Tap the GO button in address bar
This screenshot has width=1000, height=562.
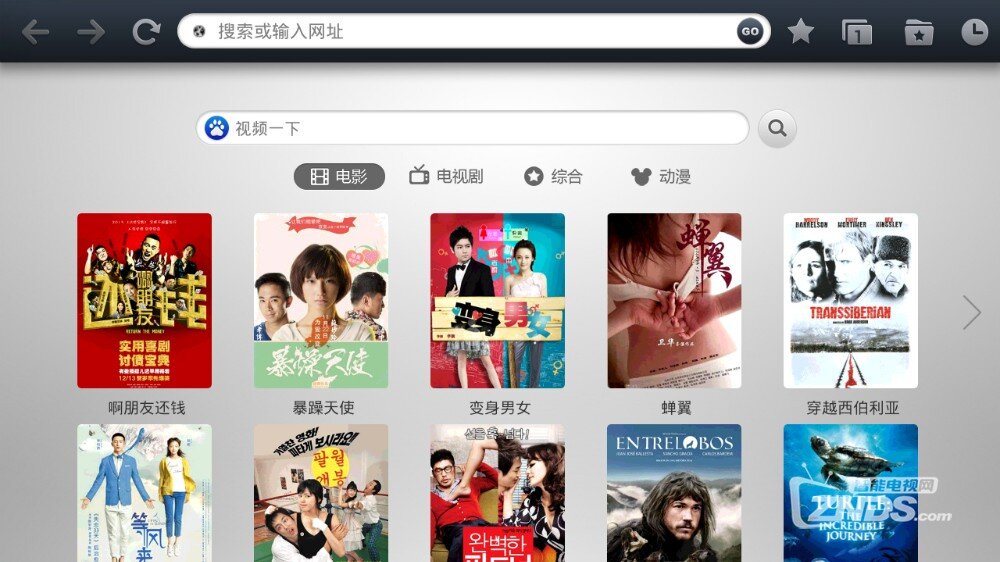750,31
